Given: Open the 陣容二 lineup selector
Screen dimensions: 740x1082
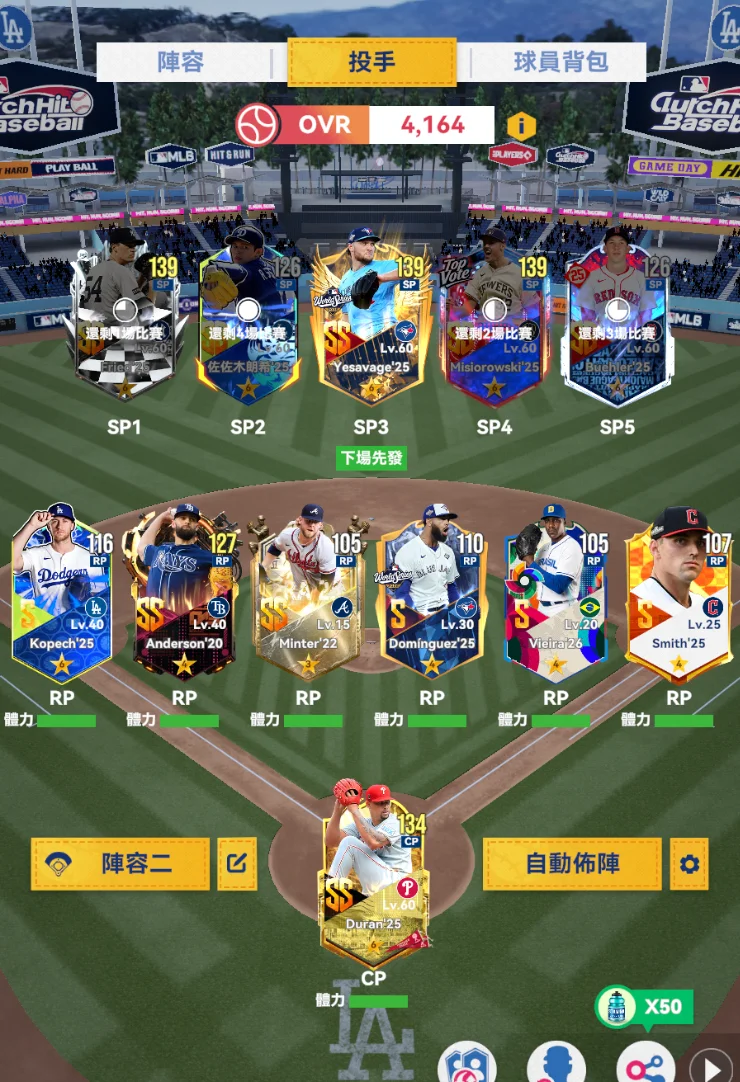Looking at the screenshot, I should point(120,864).
